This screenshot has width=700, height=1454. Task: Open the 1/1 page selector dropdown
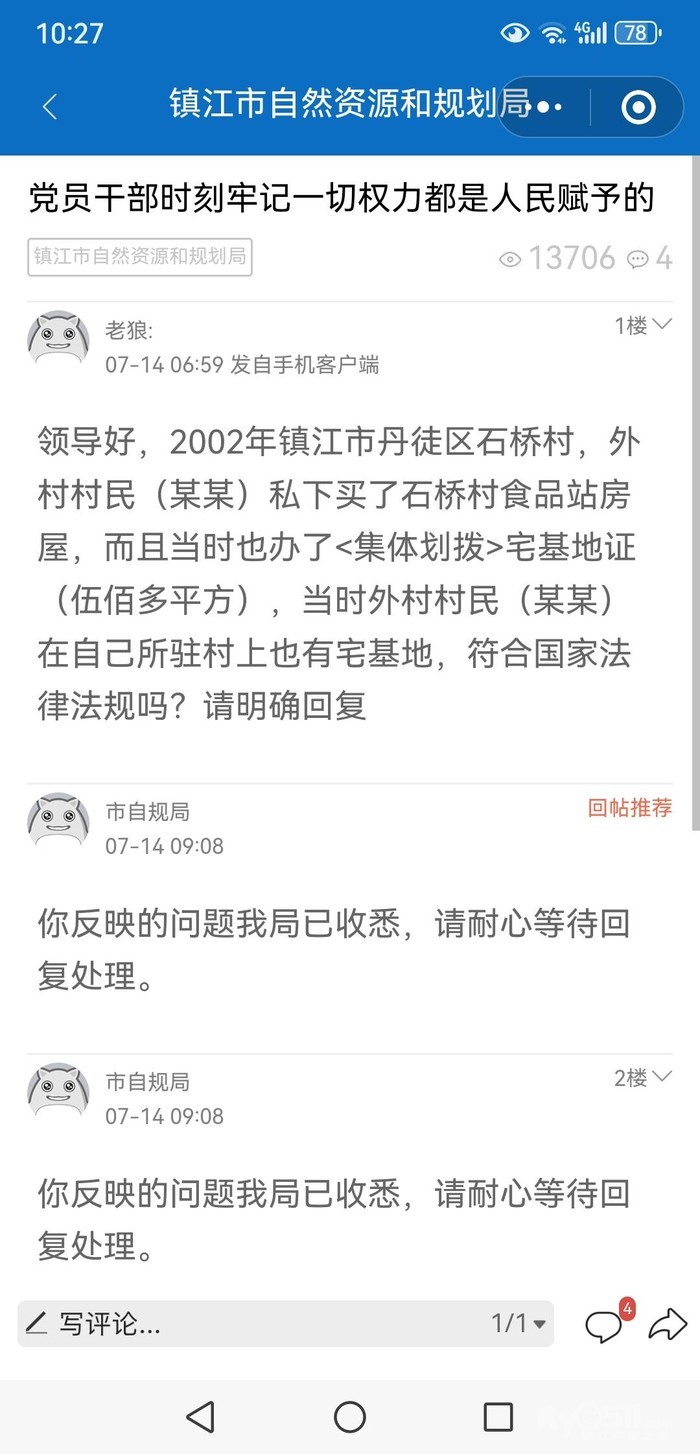519,1324
